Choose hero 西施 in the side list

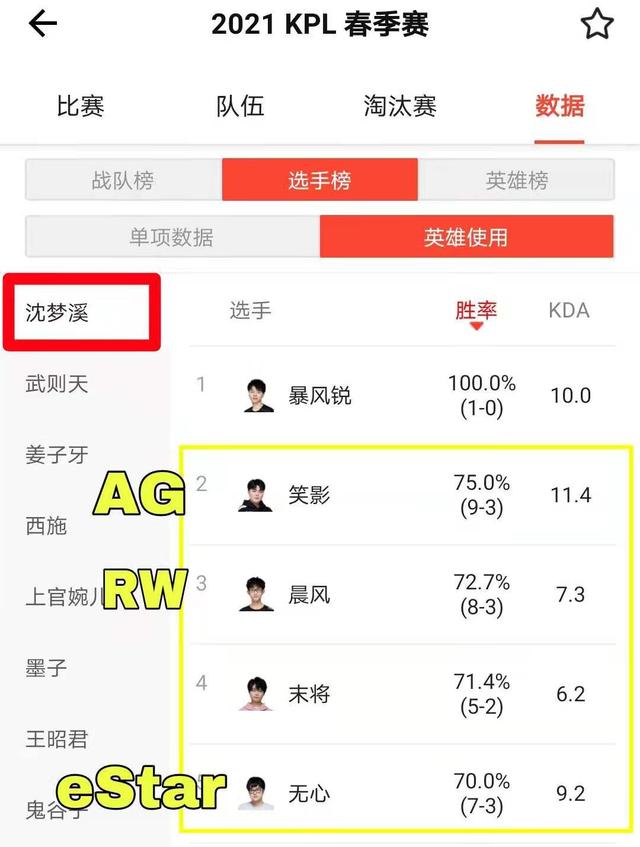(46, 525)
